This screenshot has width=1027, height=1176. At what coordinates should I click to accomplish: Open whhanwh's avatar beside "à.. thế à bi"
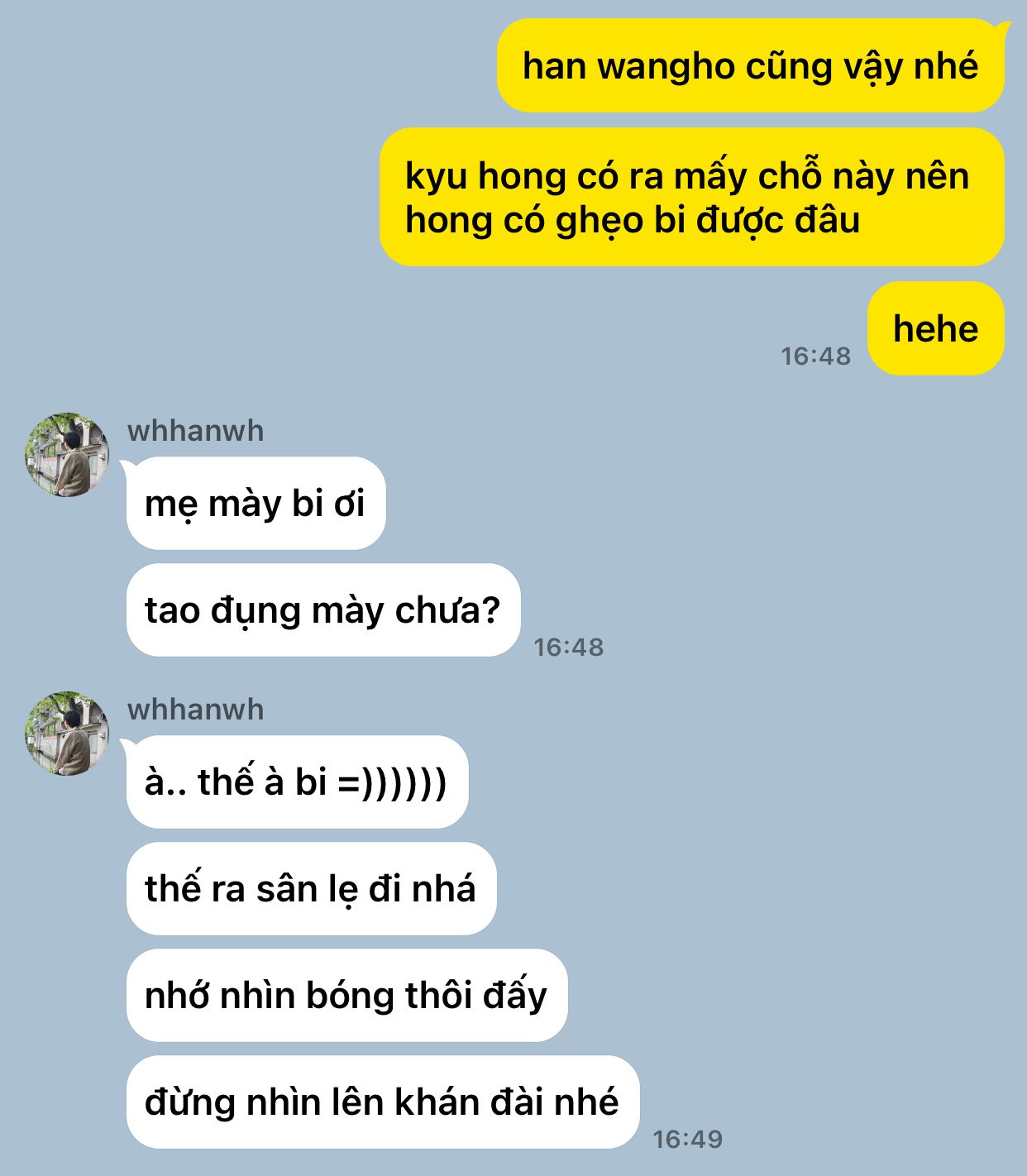(x=67, y=734)
